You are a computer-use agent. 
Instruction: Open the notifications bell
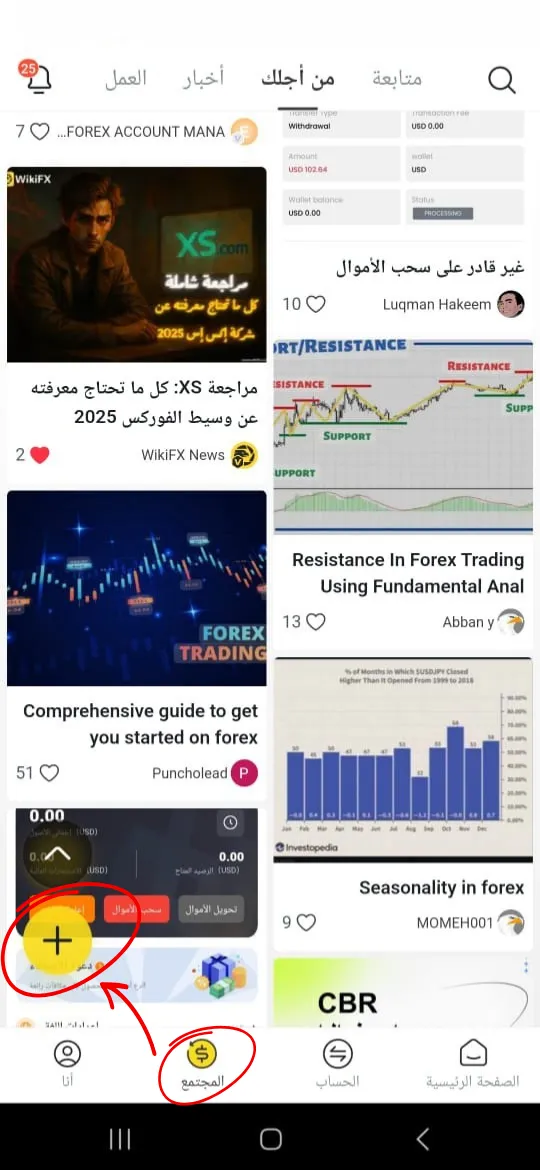click(x=37, y=78)
